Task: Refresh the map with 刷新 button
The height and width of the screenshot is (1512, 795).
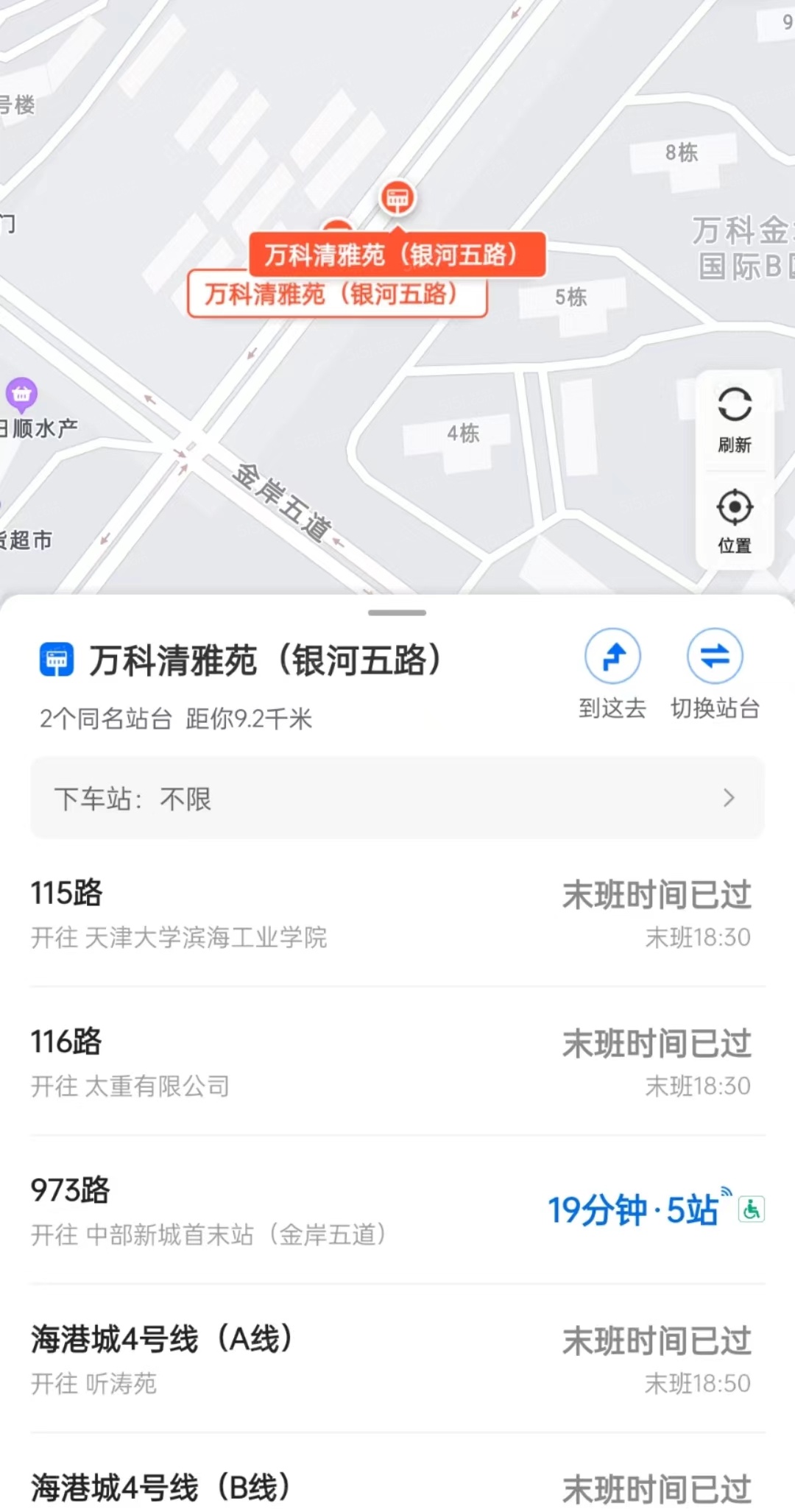Action: coord(734,419)
